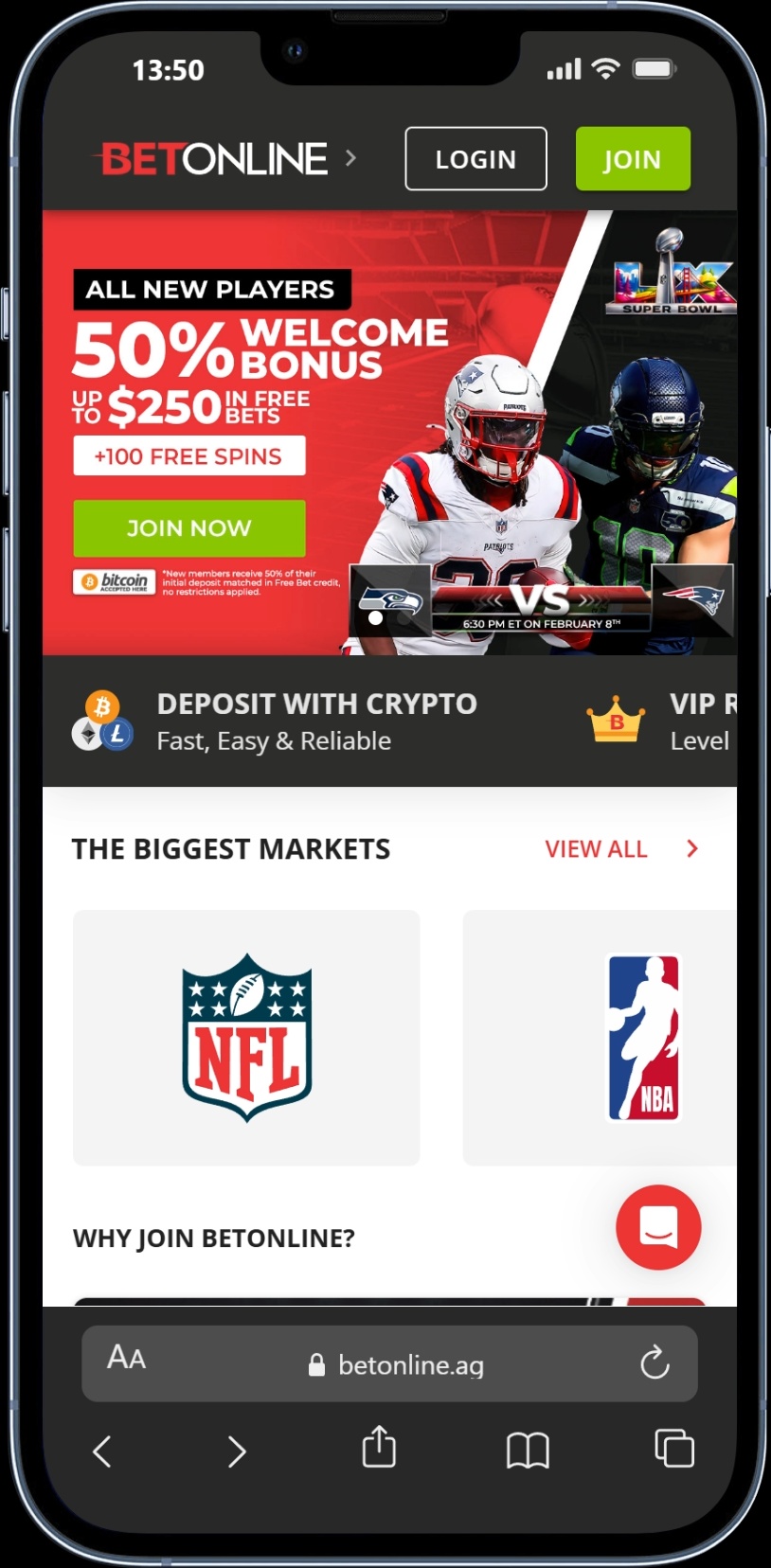Image resolution: width=771 pixels, height=1568 pixels.
Task: Tap the banner carousel dot indicator
Action: point(375,615)
